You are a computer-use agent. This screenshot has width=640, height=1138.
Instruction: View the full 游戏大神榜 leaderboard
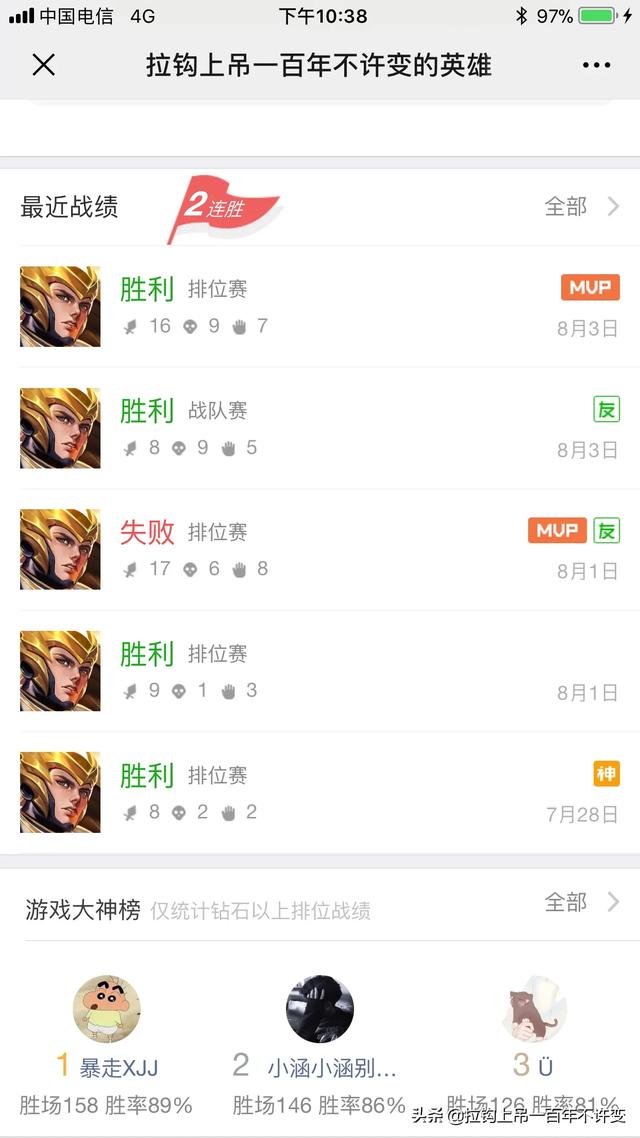tap(582, 903)
